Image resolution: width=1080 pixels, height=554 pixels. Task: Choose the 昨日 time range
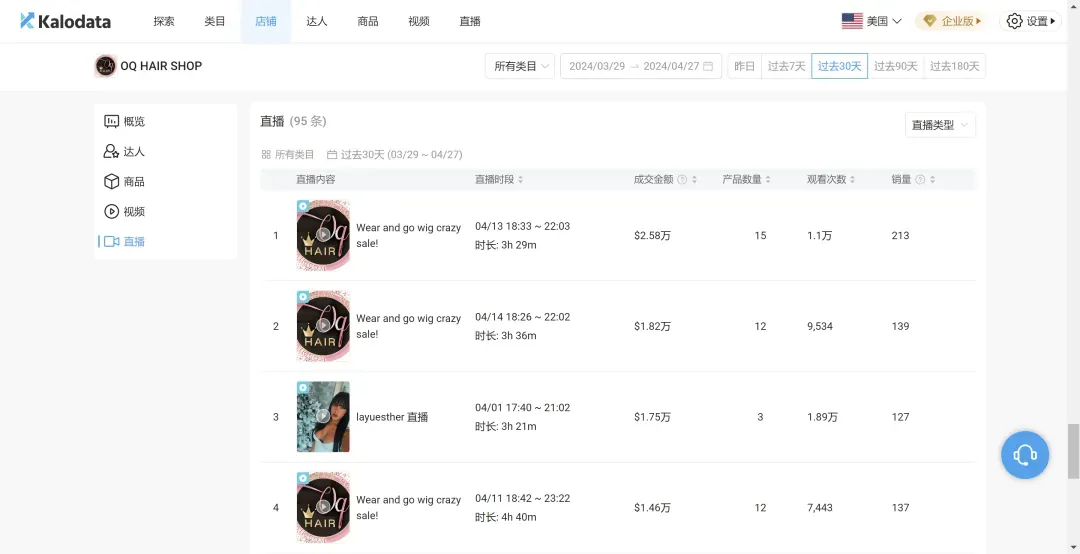(x=744, y=66)
